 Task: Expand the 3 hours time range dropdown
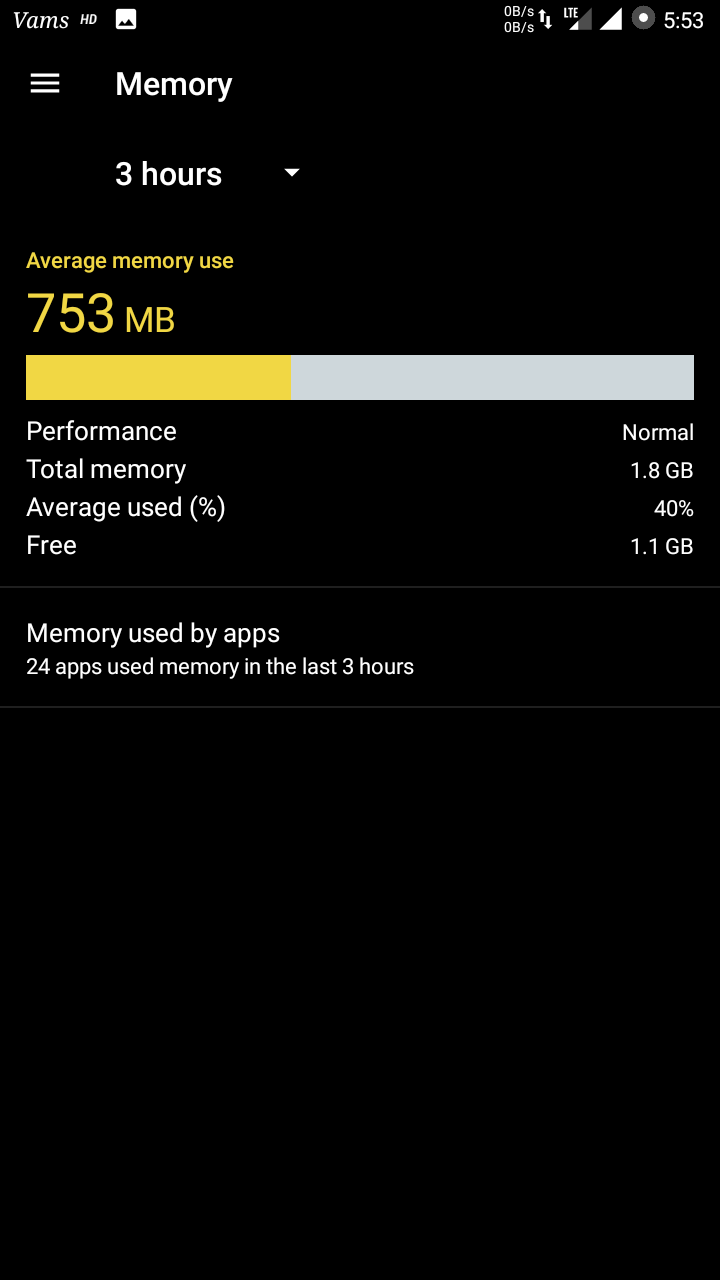coord(208,174)
